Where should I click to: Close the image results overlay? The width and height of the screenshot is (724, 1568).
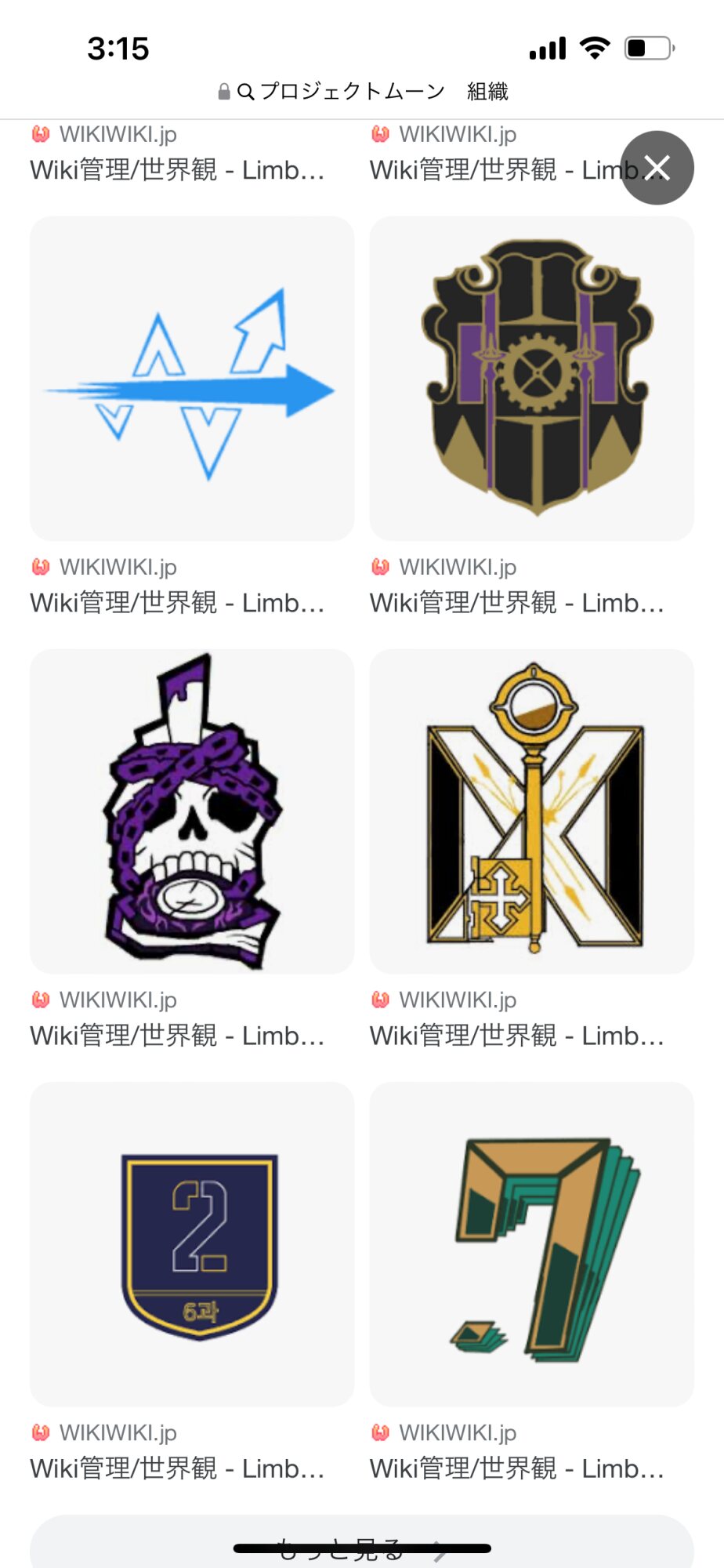(657, 168)
